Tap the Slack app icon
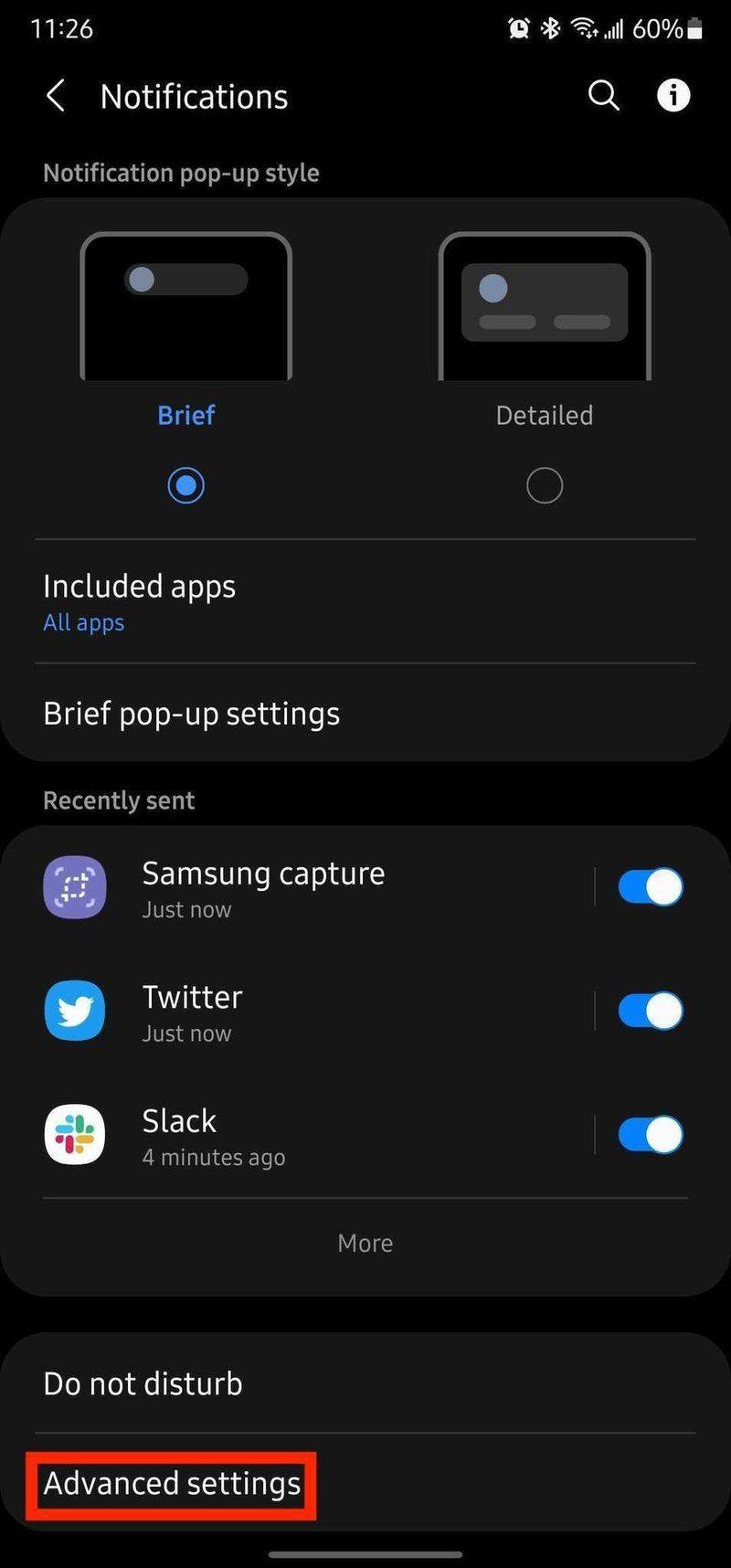The image size is (731, 1568). click(x=74, y=1135)
